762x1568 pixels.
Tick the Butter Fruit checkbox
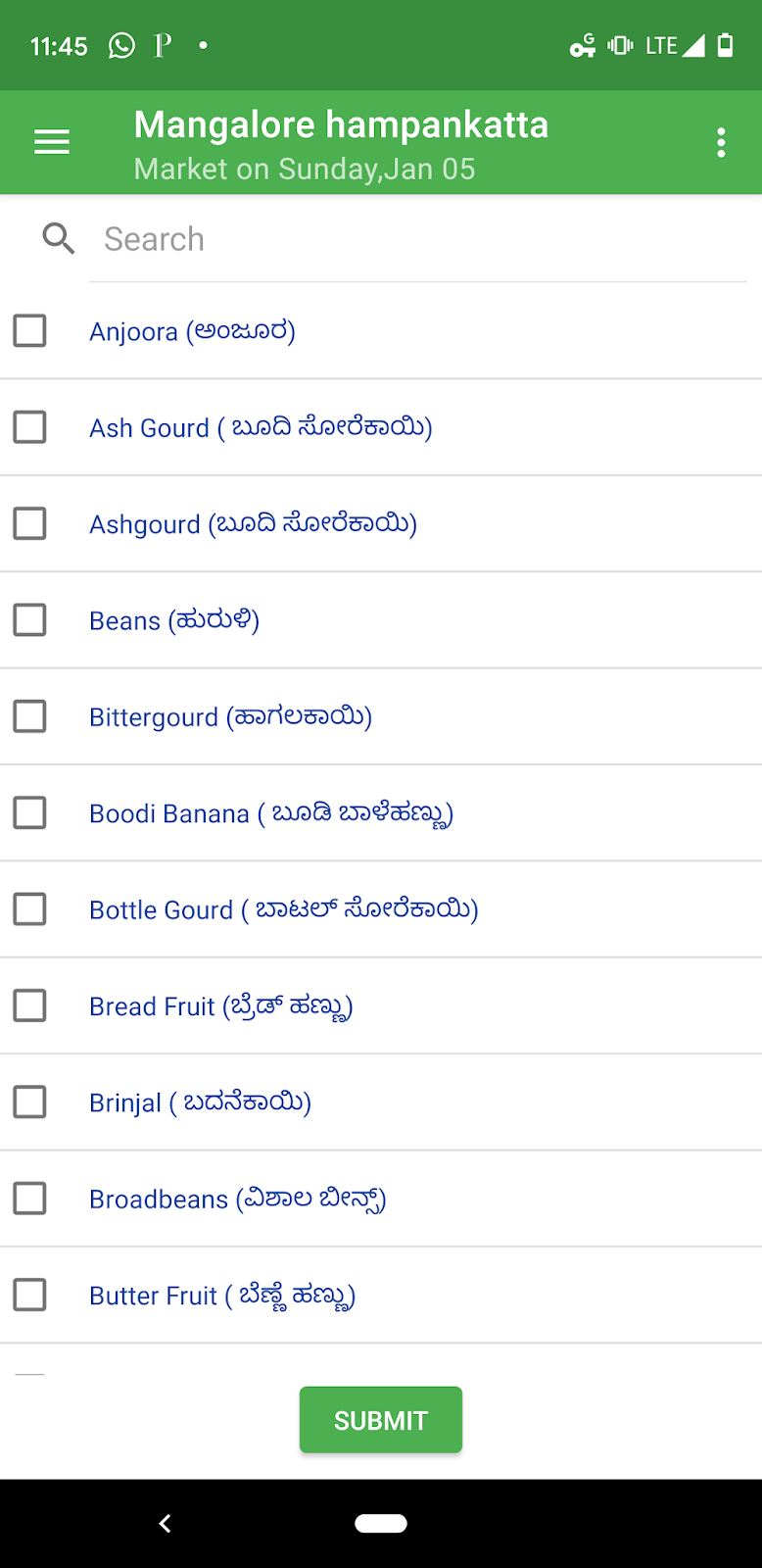[x=29, y=1295]
